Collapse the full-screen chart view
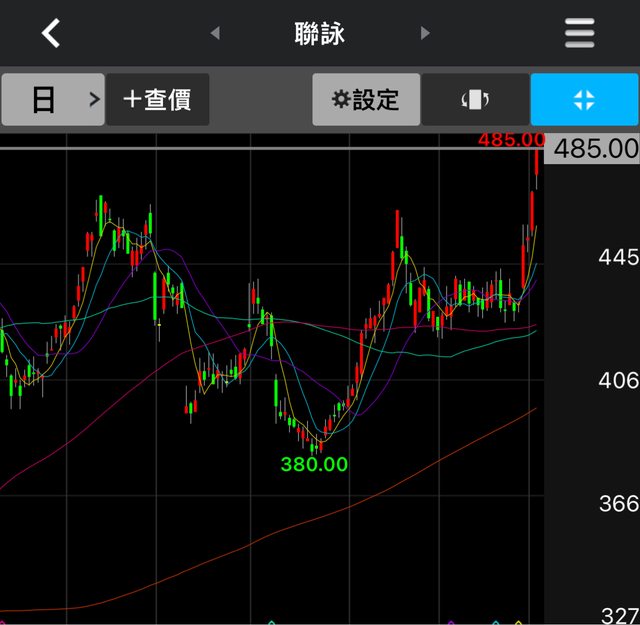Screen dimensions: 640x625 (x=585, y=99)
